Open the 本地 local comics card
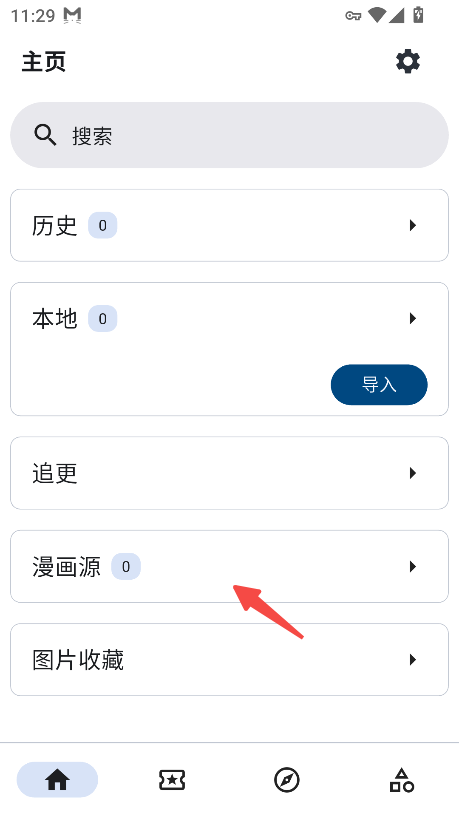The width and height of the screenshot is (459, 816). pos(230,349)
